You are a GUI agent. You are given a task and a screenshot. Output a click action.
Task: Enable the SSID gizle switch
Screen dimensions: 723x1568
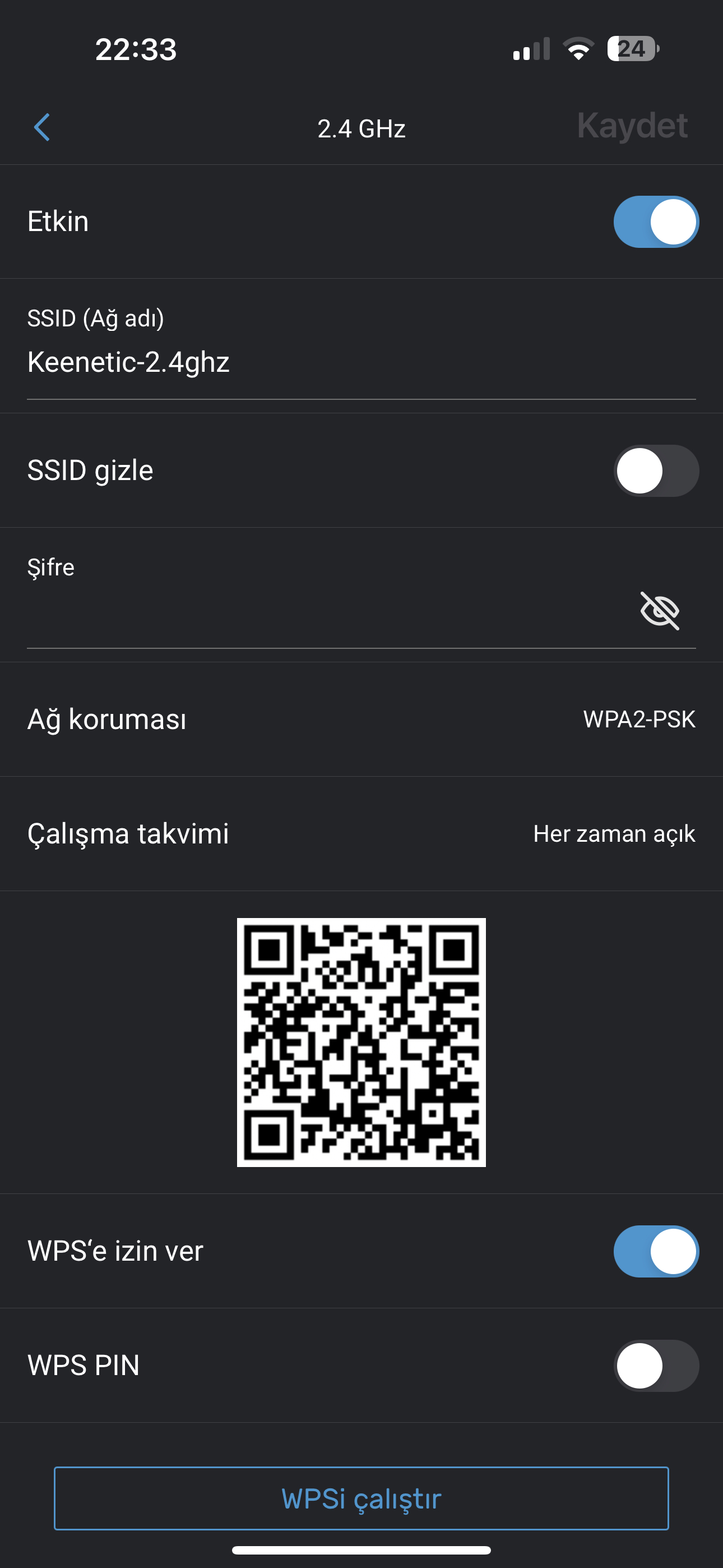(x=655, y=471)
